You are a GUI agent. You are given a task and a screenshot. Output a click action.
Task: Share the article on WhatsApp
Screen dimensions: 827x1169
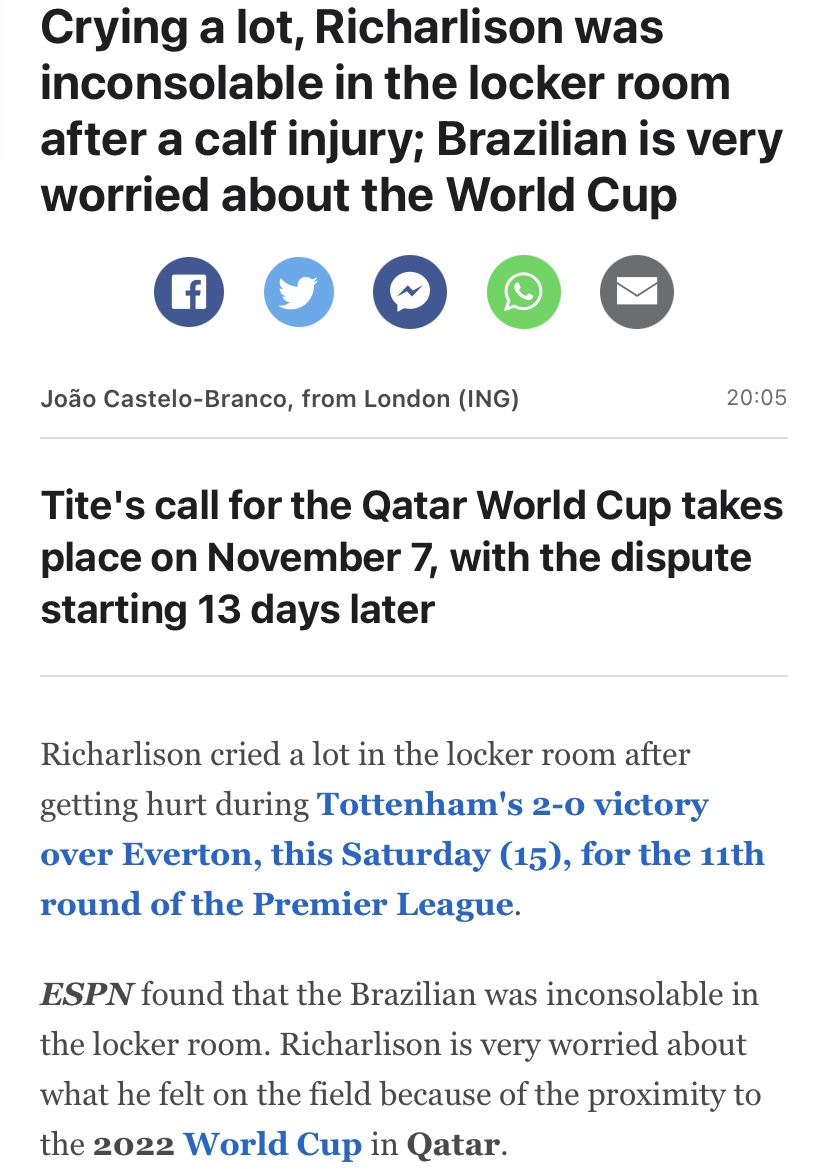coord(523,292)
